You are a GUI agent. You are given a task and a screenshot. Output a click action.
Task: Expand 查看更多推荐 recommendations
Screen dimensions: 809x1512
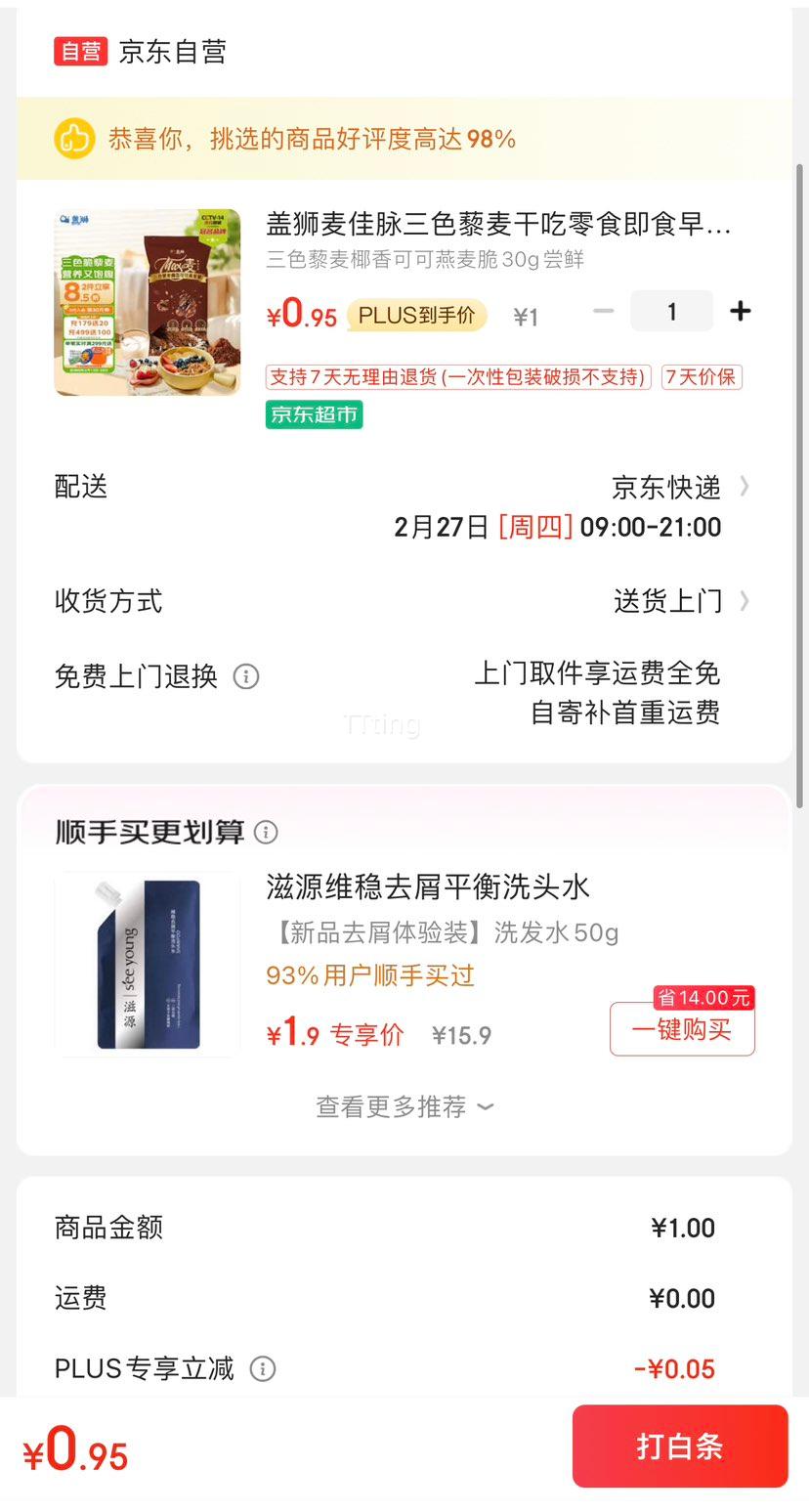[404, 1105]
